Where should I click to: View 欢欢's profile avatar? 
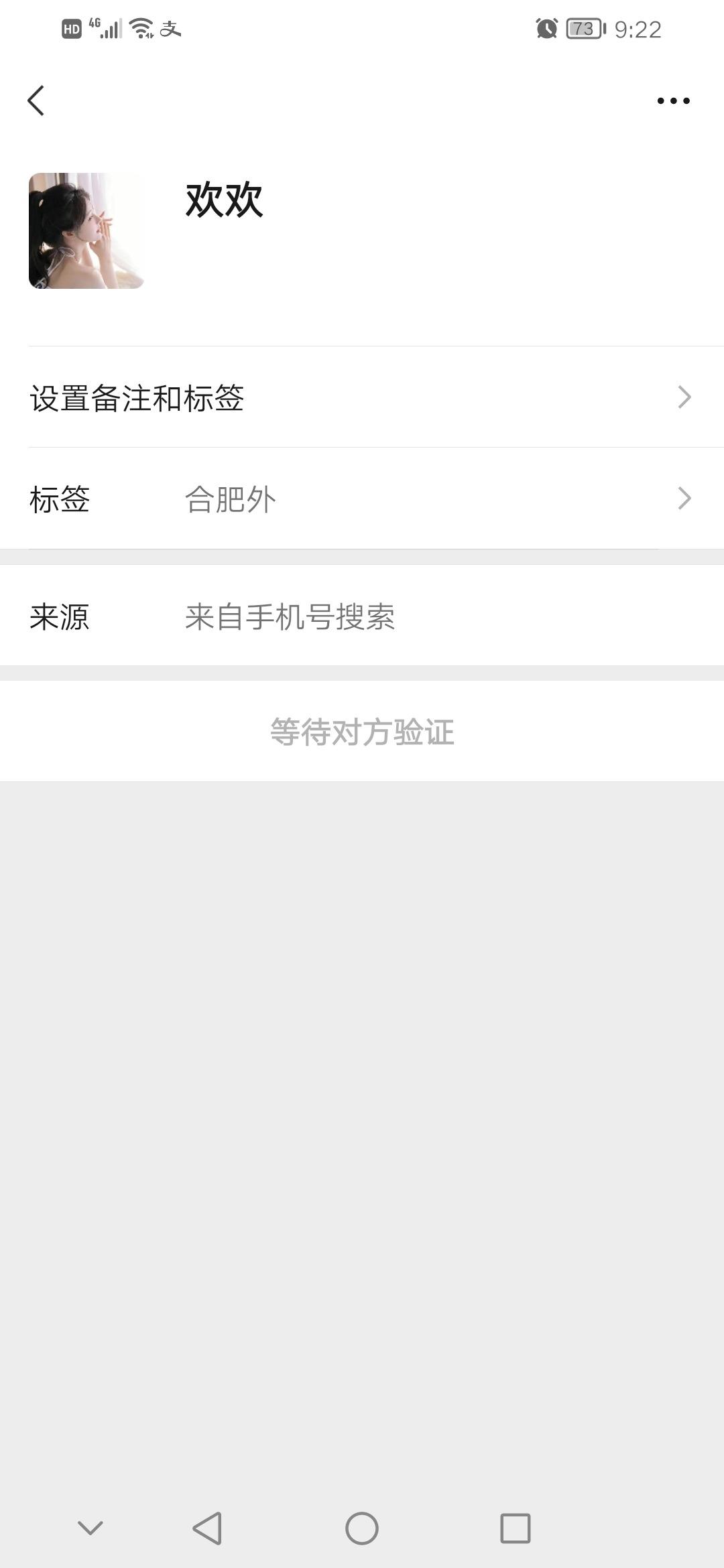click(x=86, y=231)
